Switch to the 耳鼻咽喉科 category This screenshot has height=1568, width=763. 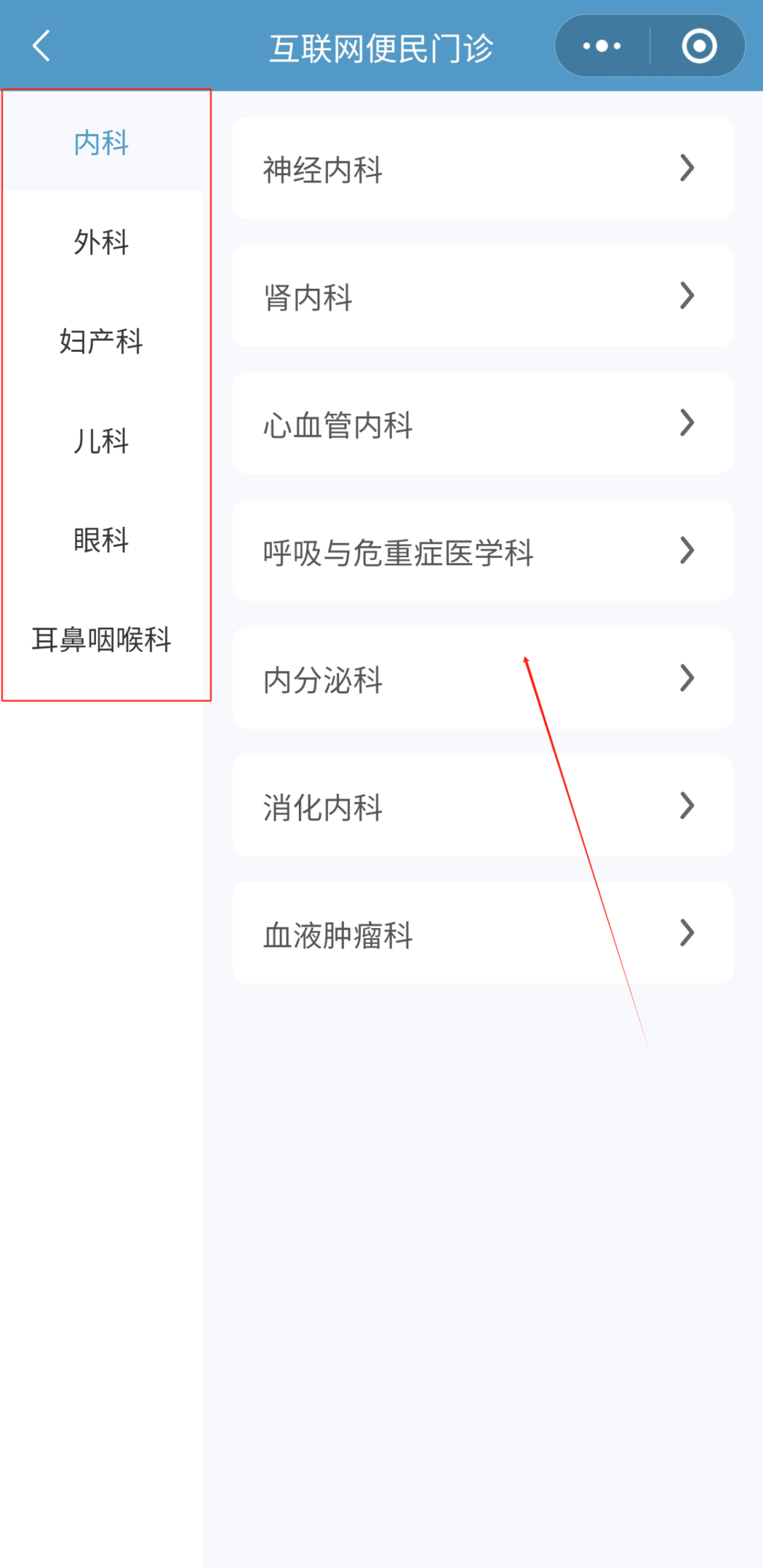[102, 639]
